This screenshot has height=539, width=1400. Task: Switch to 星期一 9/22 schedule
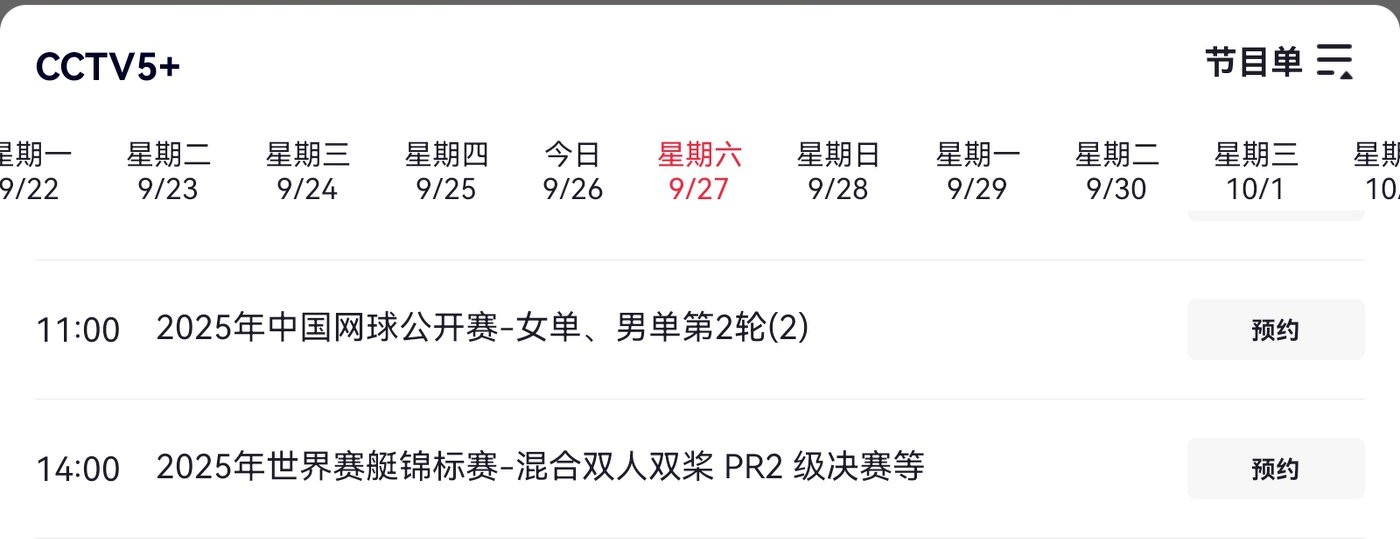pyautogui.click(x=32, y=171)
